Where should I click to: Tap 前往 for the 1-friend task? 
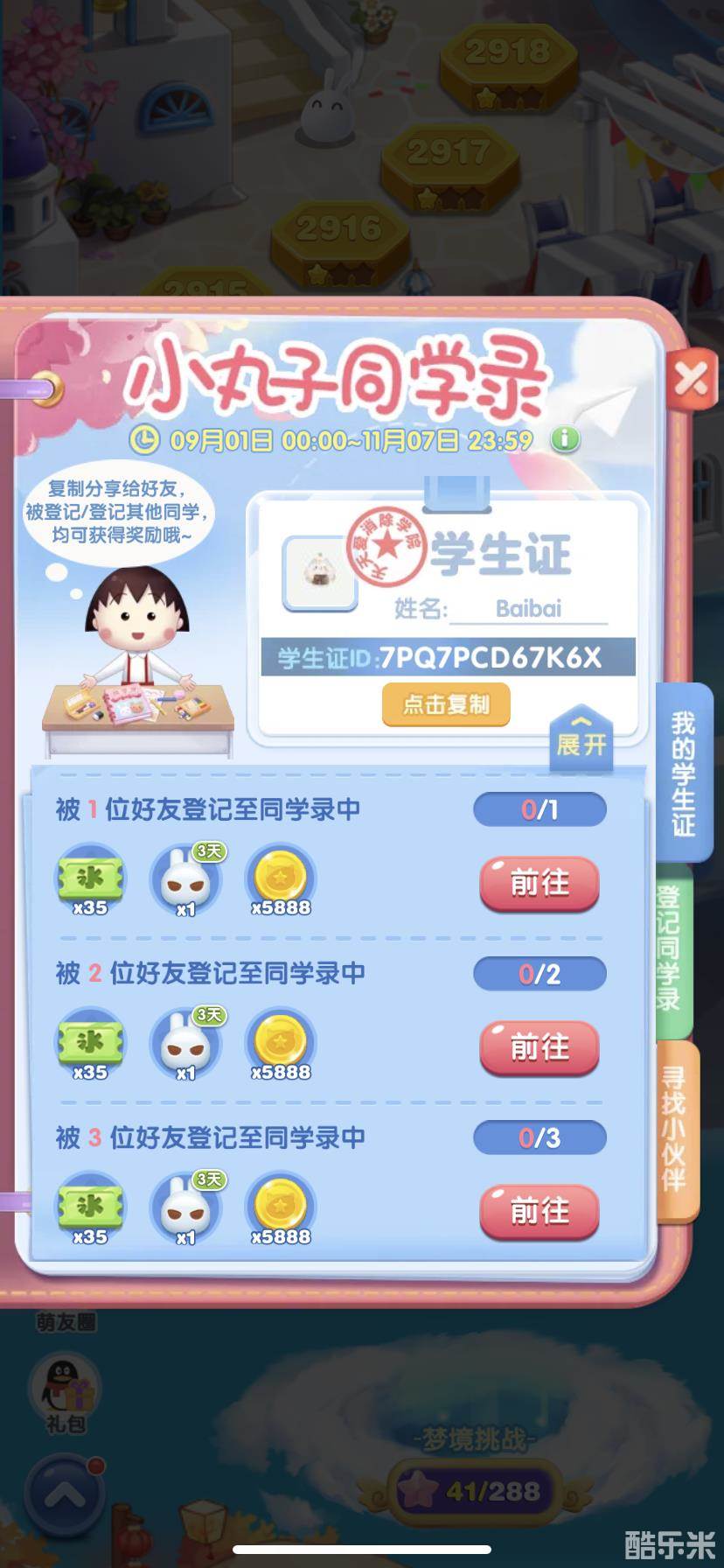[x=540, y=884]
